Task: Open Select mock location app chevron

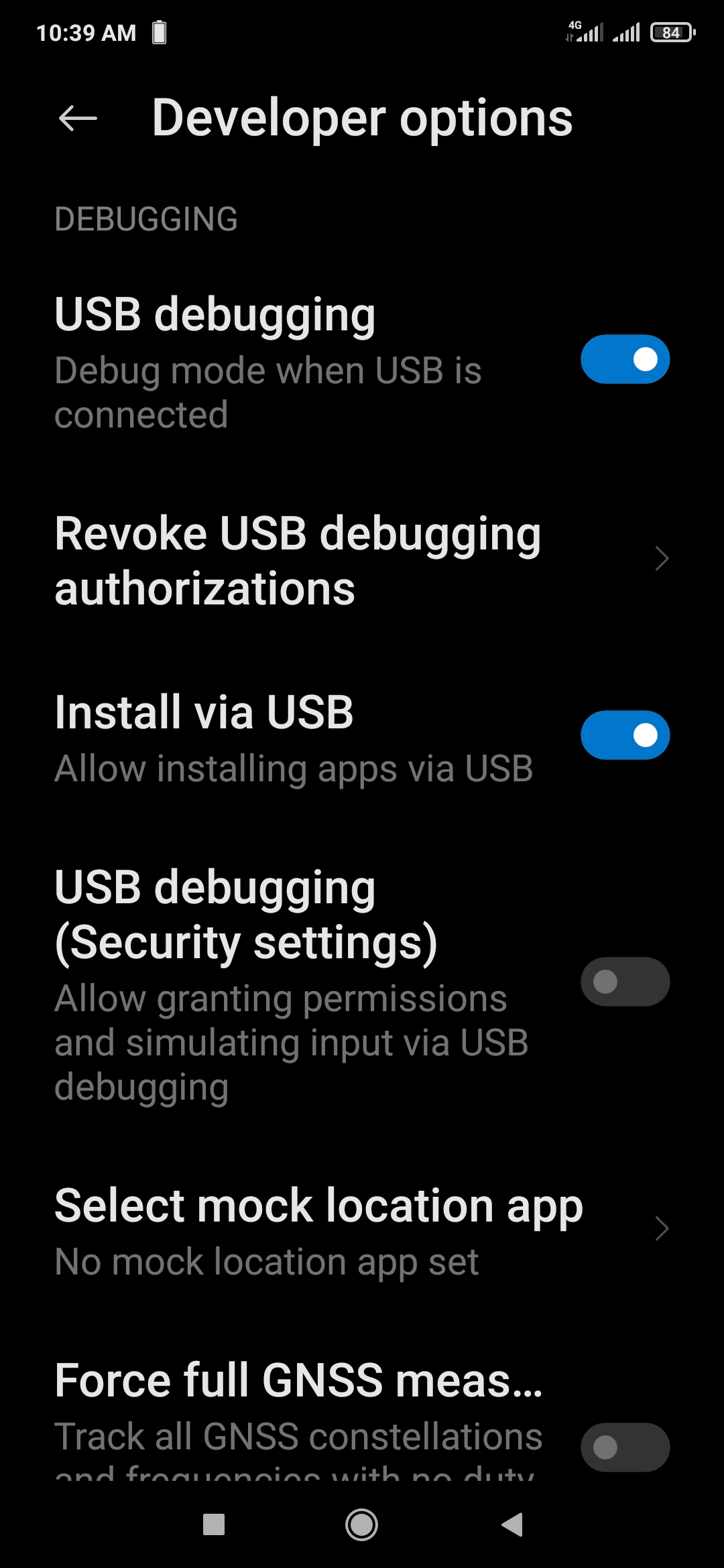Action: coord(661,1228)
